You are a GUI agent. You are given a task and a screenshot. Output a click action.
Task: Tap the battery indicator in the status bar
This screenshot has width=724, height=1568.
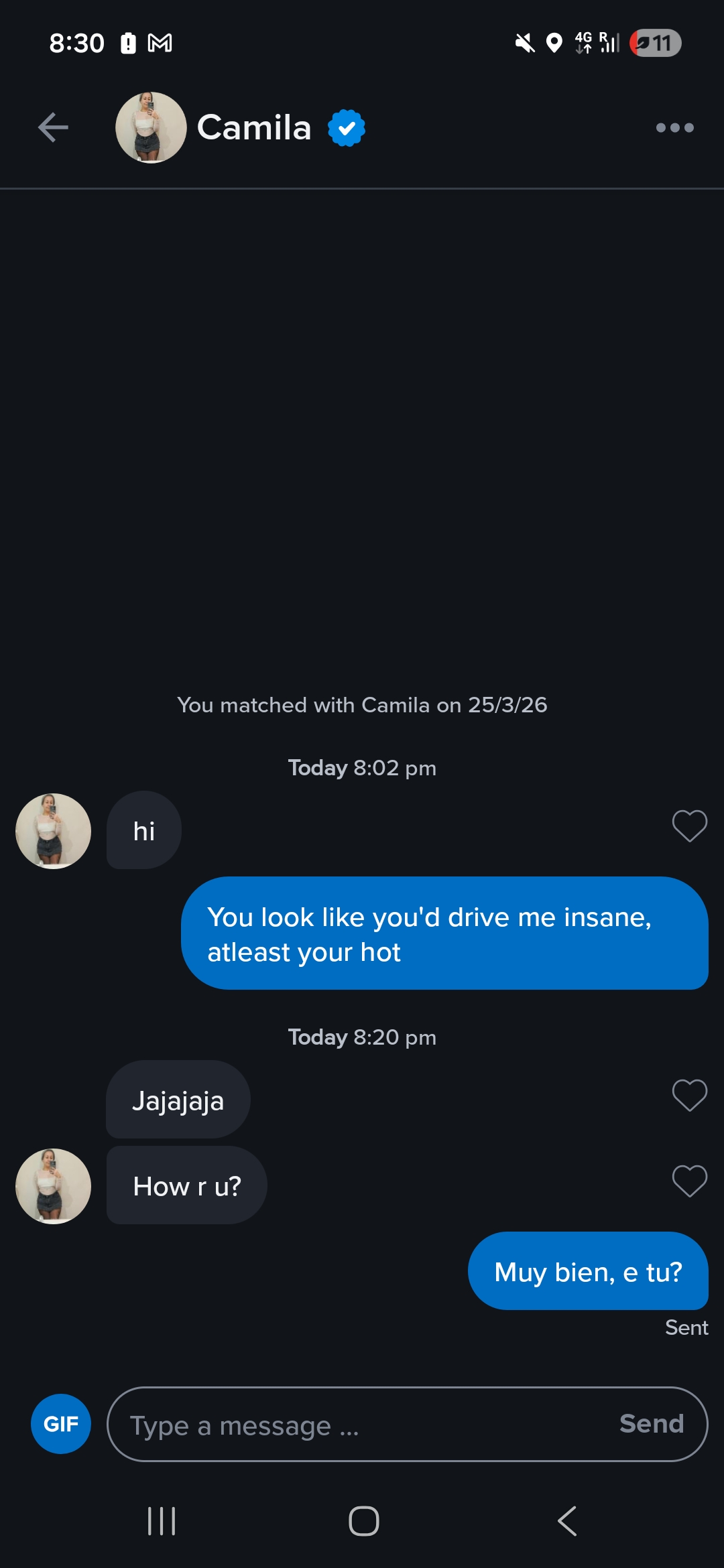pyautogui.click(x=654, y=42)
